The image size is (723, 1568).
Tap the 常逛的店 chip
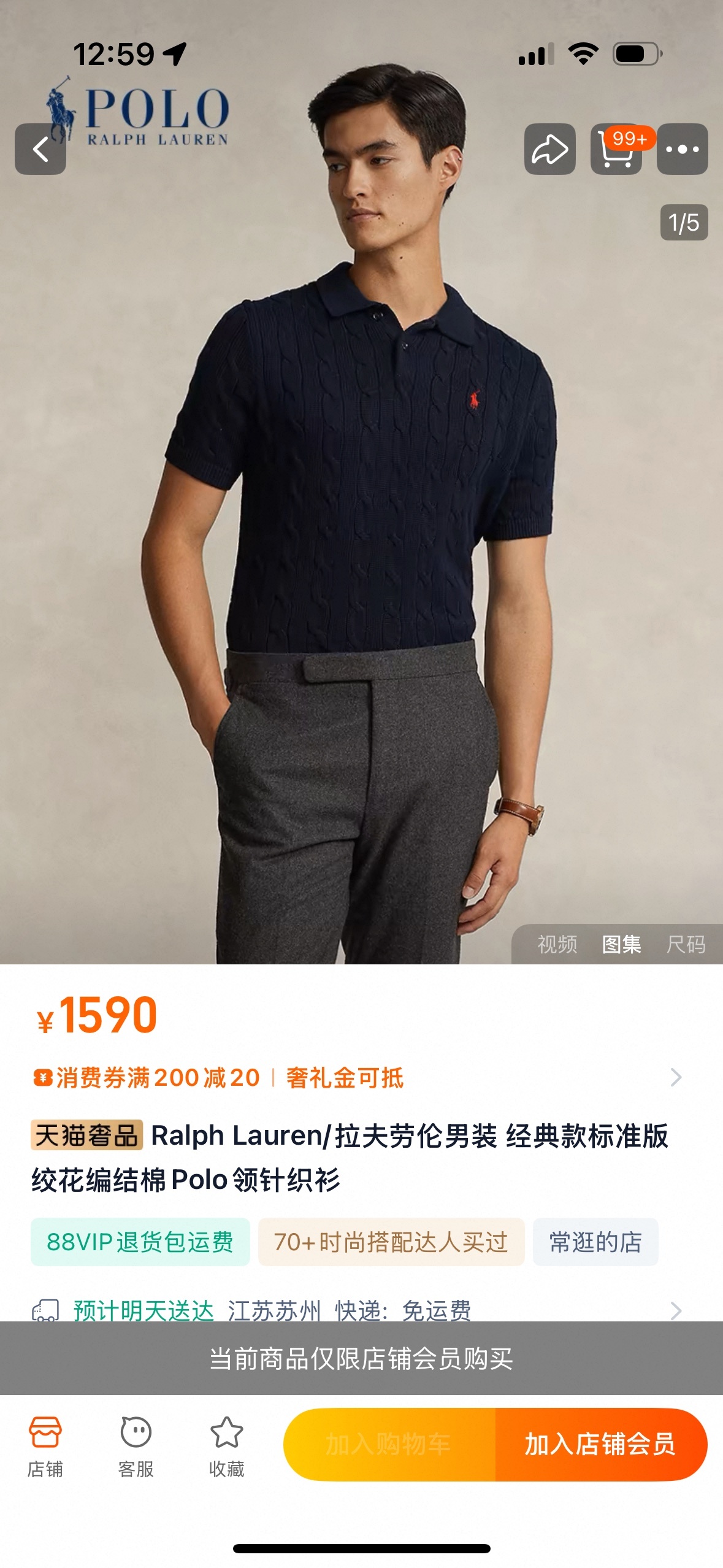pyautogui.click(x=595, y=1242)
